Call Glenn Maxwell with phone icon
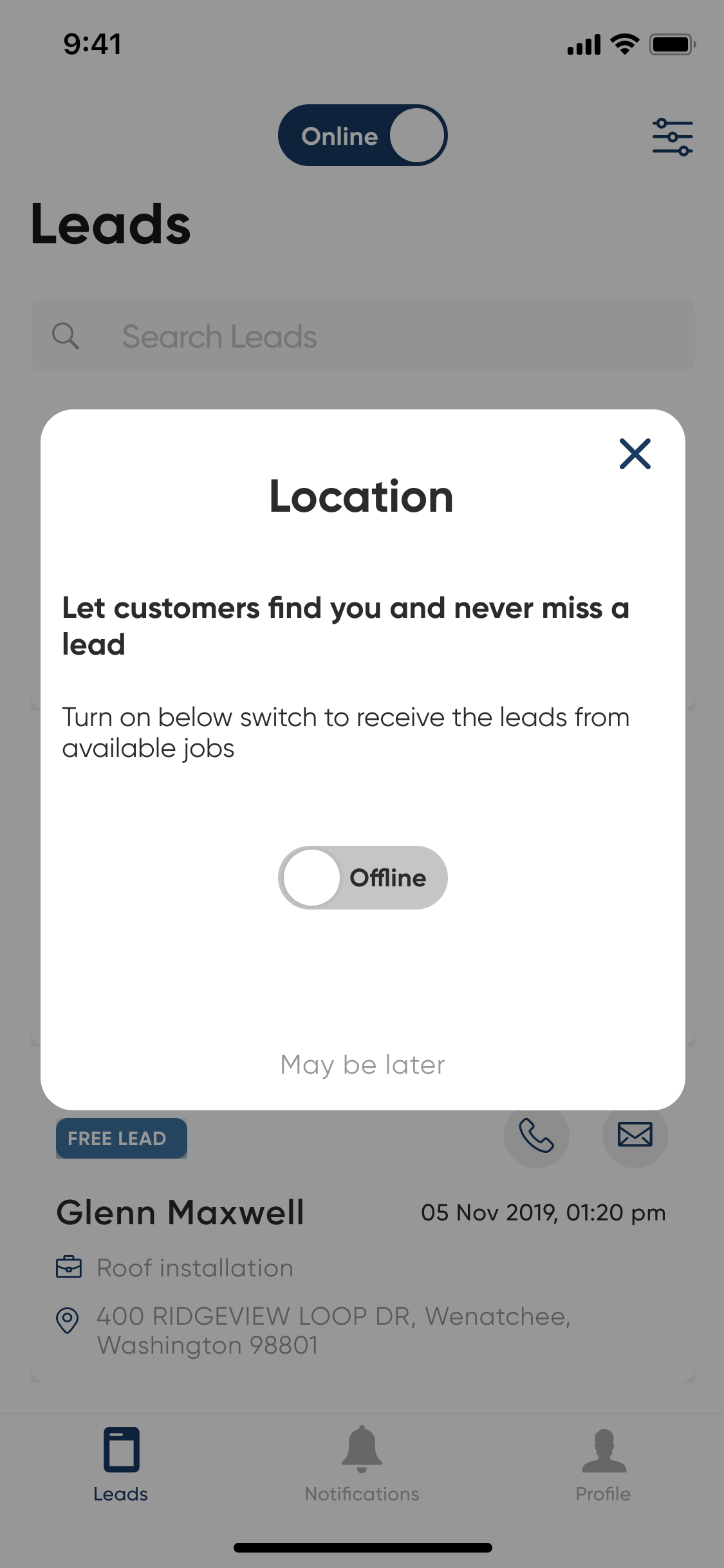Screen dimensions: 724x1568 click(536, 1135)
